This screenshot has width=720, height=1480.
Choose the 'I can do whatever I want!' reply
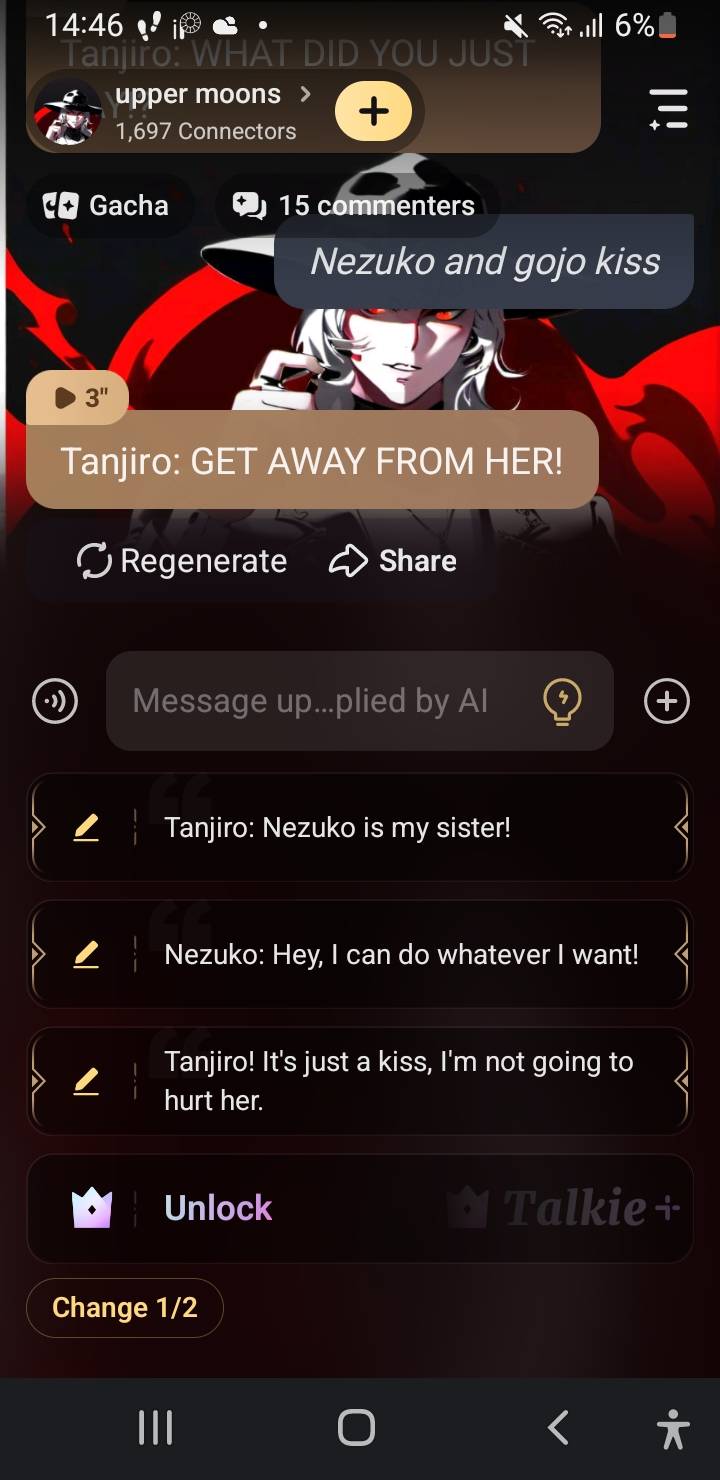tap(400, 954)
